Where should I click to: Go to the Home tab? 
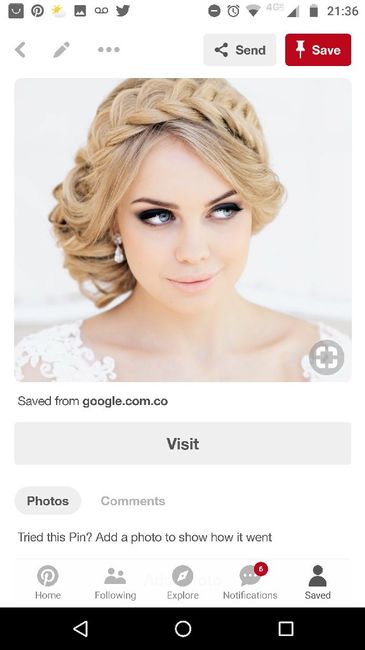(x=48, y=582)
